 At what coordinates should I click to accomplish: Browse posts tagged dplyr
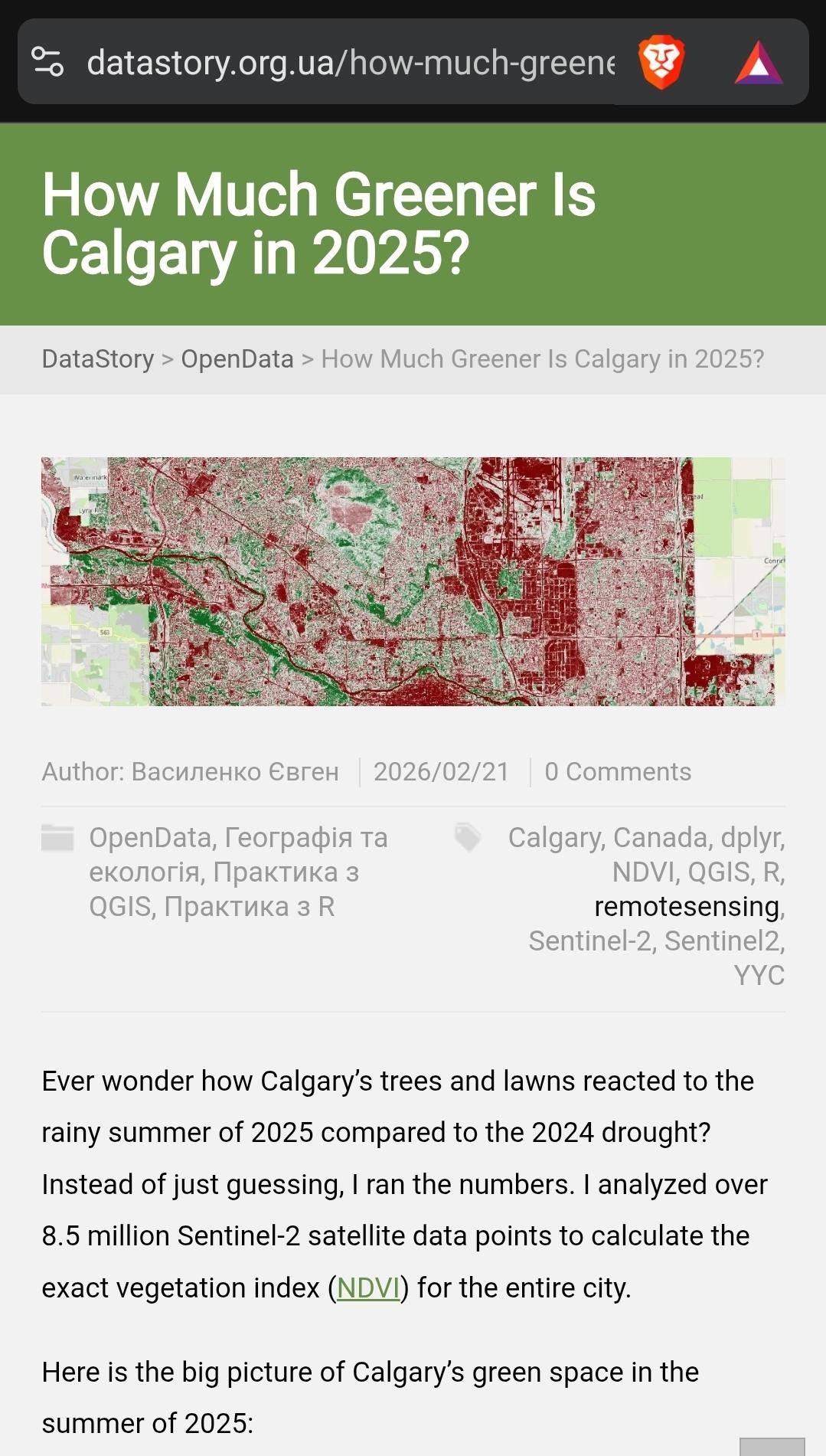(752, 838)
